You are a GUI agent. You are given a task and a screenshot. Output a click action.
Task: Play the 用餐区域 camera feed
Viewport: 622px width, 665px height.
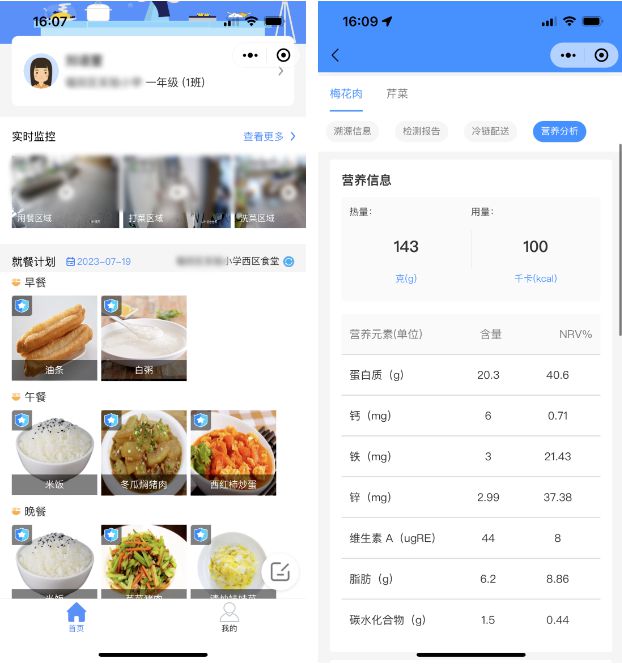[65, 193]
